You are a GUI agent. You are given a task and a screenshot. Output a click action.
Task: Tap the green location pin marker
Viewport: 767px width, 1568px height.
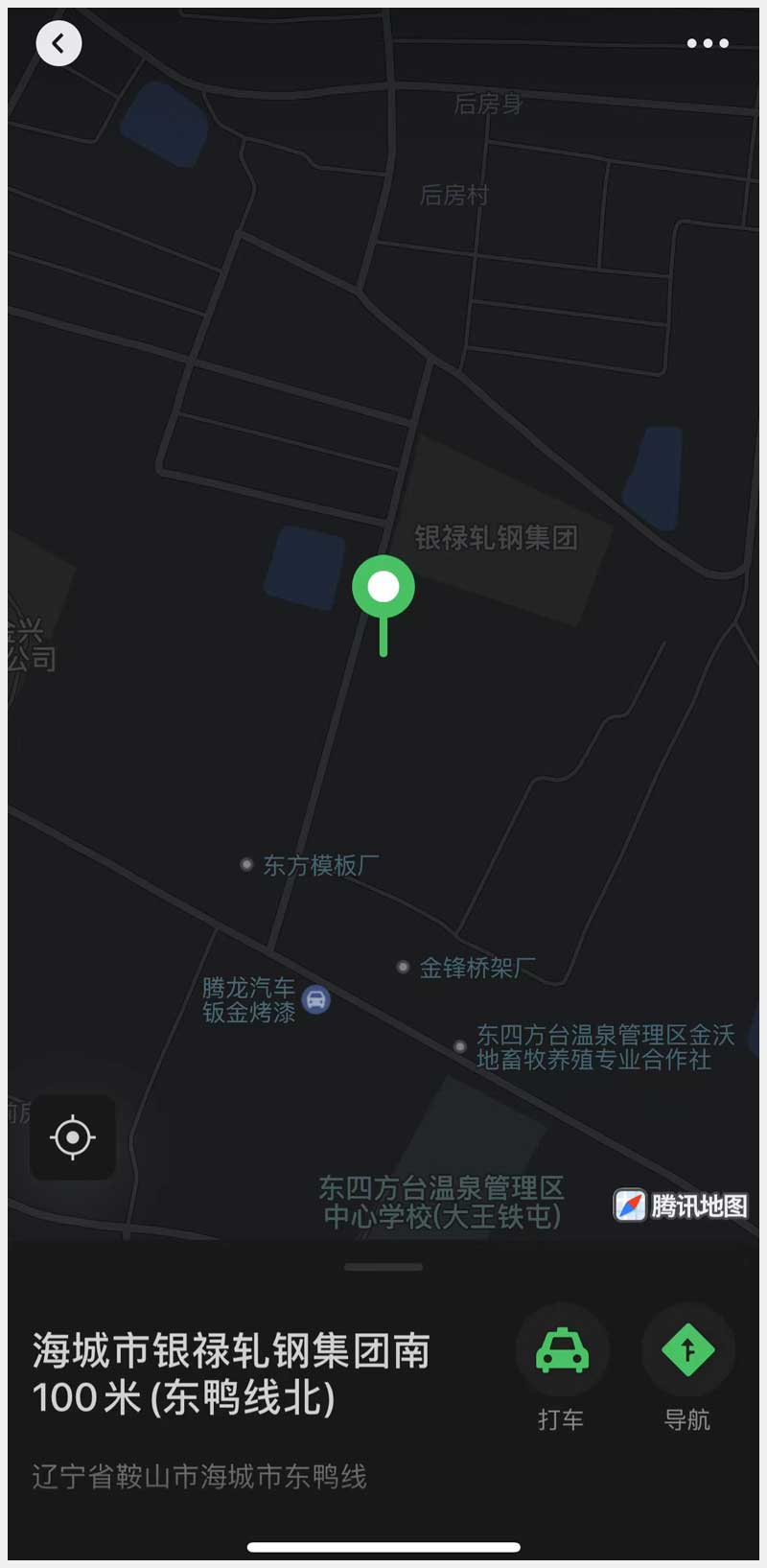tap(383, 588)
